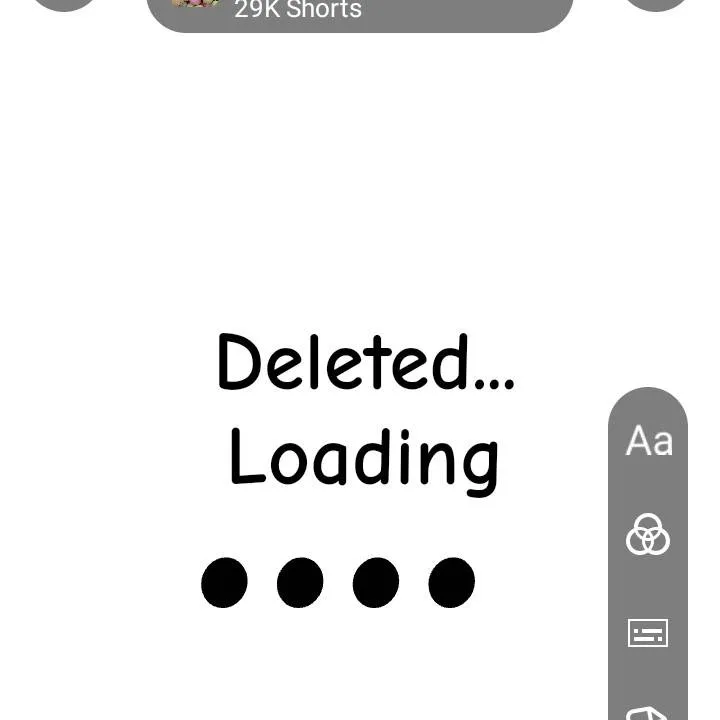Open the text tool (Aa)

pyautogui.click(x=648, y=441)
